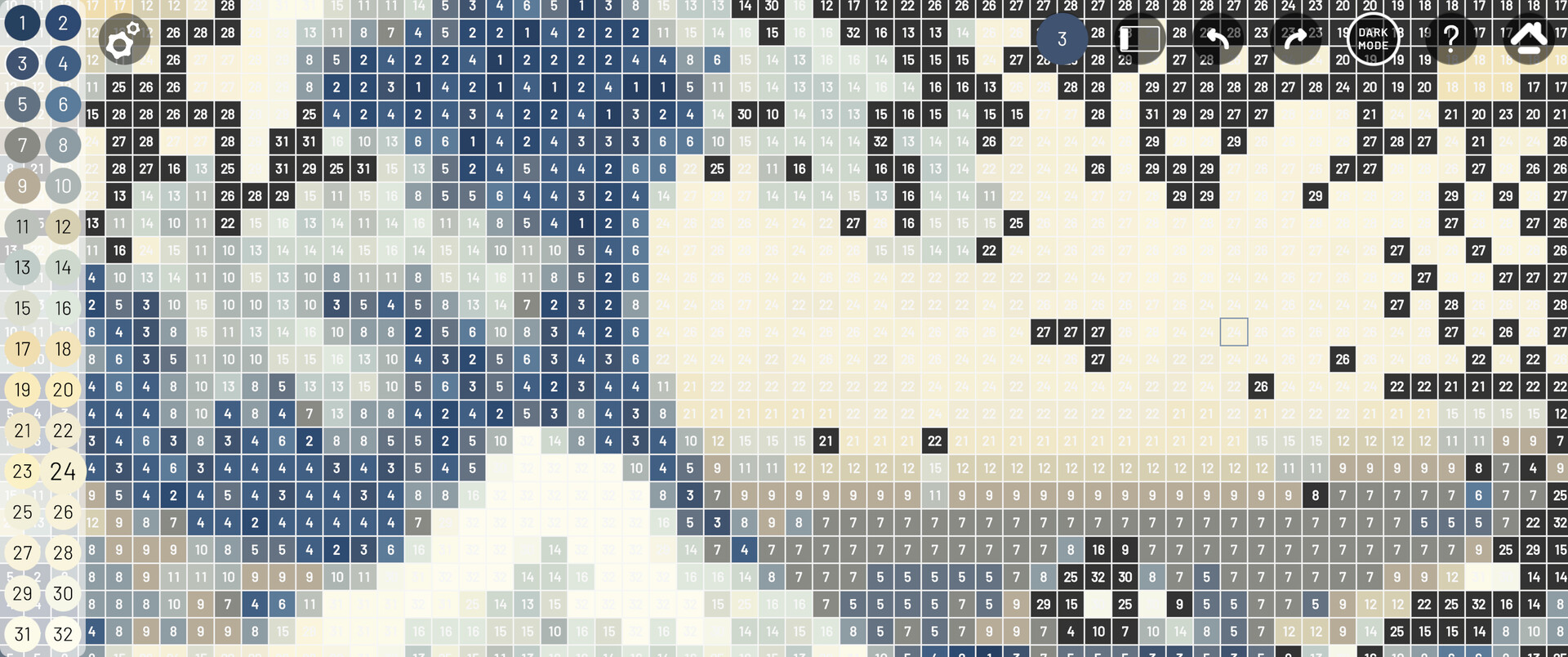The height and width of the screenshot is (657, 1568).
Task: Select color number 30
Action: click(x=63, y=594)
